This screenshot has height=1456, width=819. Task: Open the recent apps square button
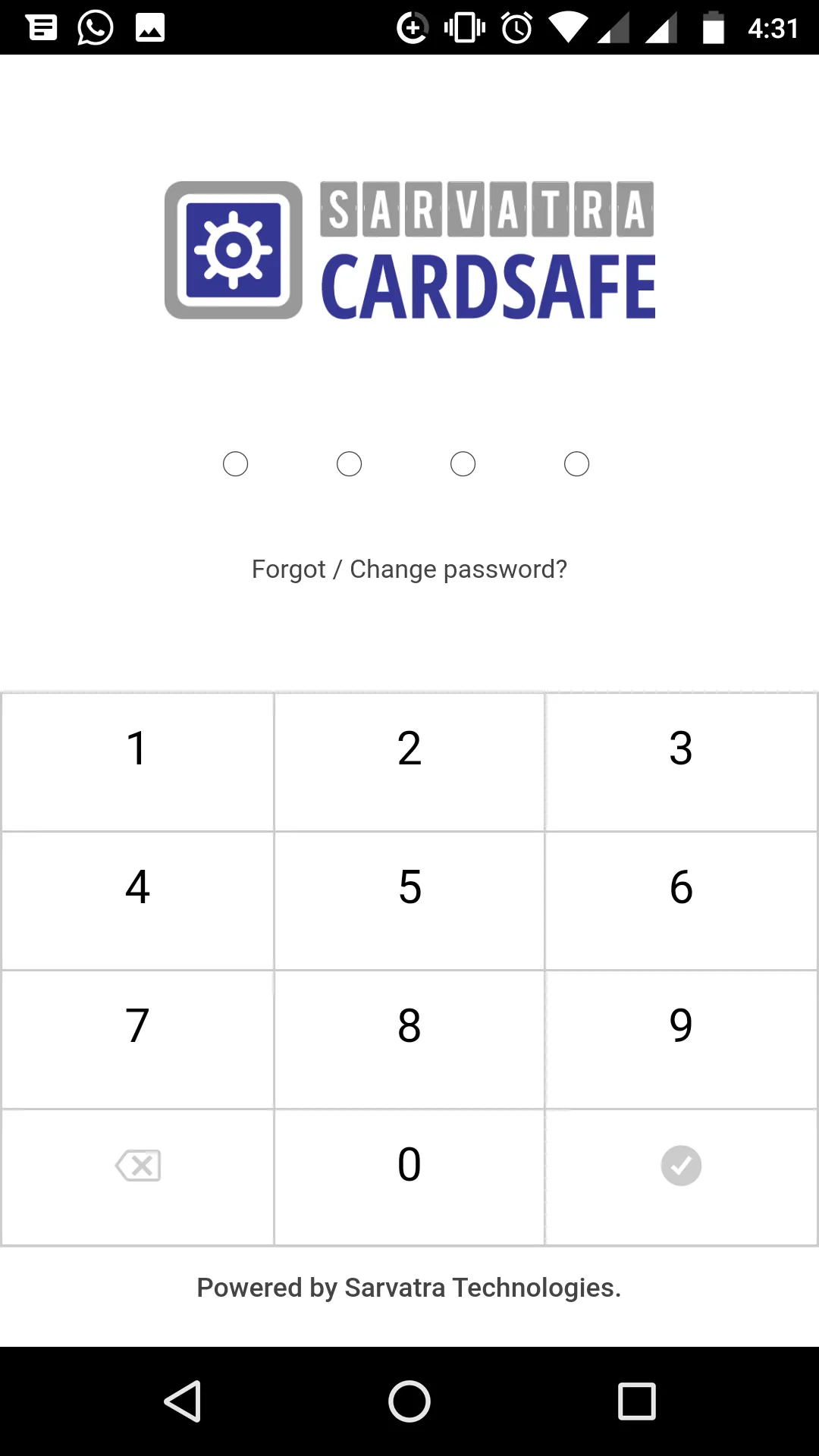(x=637, y=1401)
